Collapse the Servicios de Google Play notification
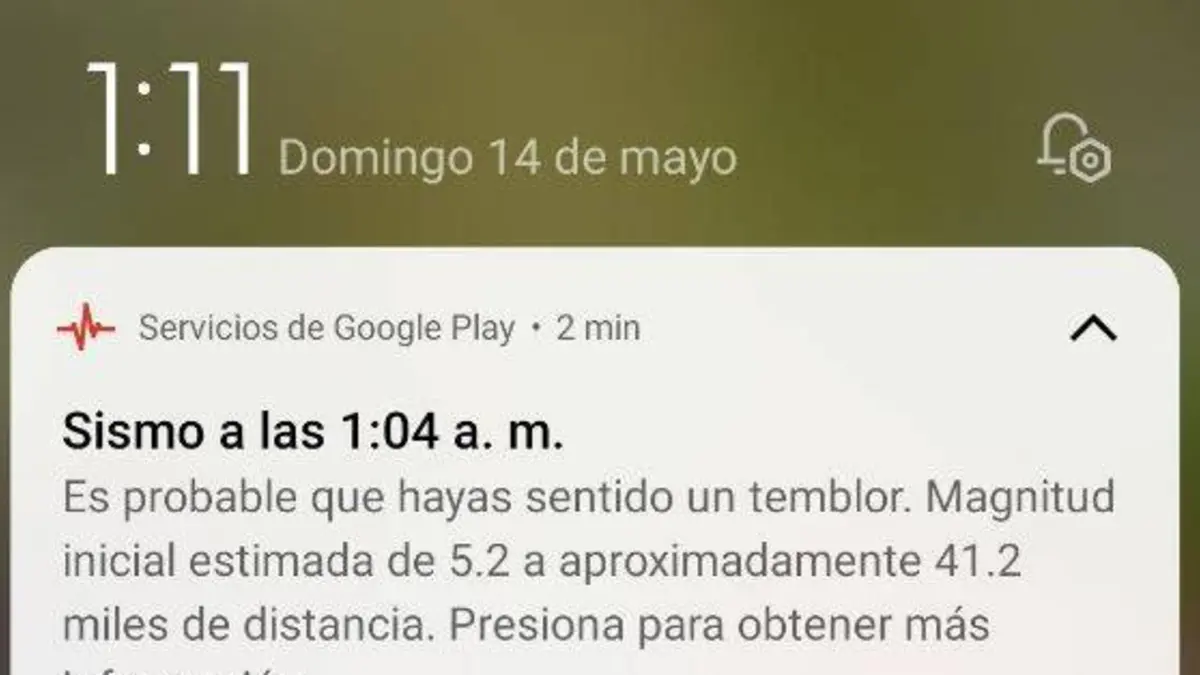Viewport: 1200px width, 675px height. click(1092, 329)
